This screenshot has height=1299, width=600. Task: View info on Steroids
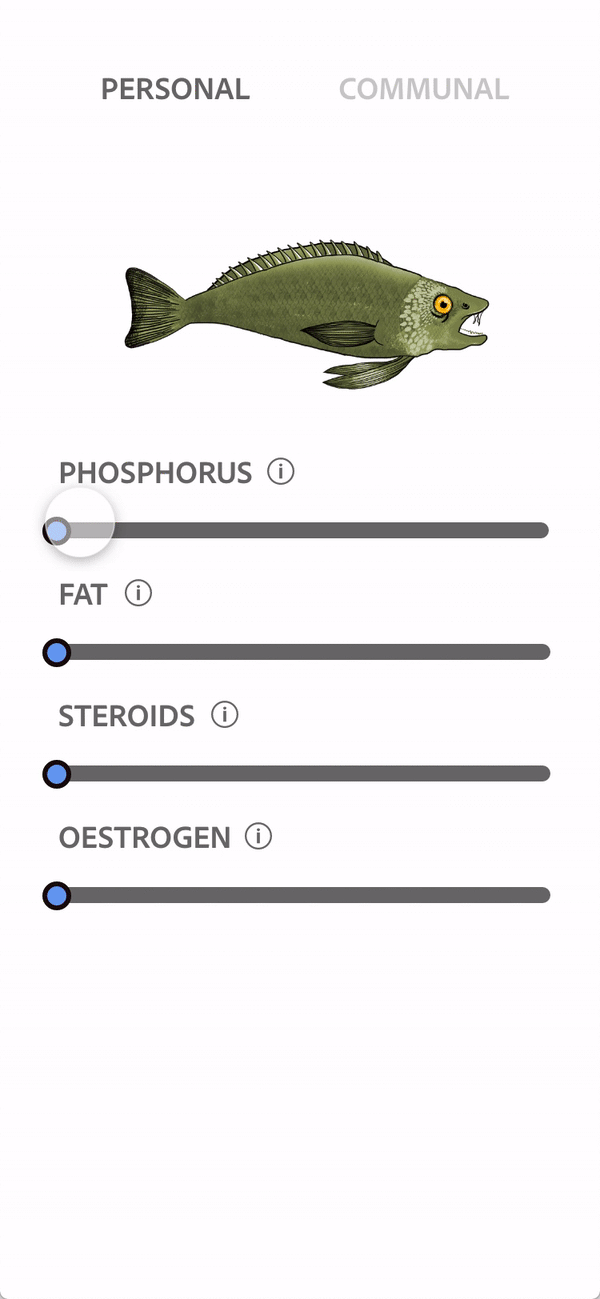pyautogui.click(x=225, y=715)
